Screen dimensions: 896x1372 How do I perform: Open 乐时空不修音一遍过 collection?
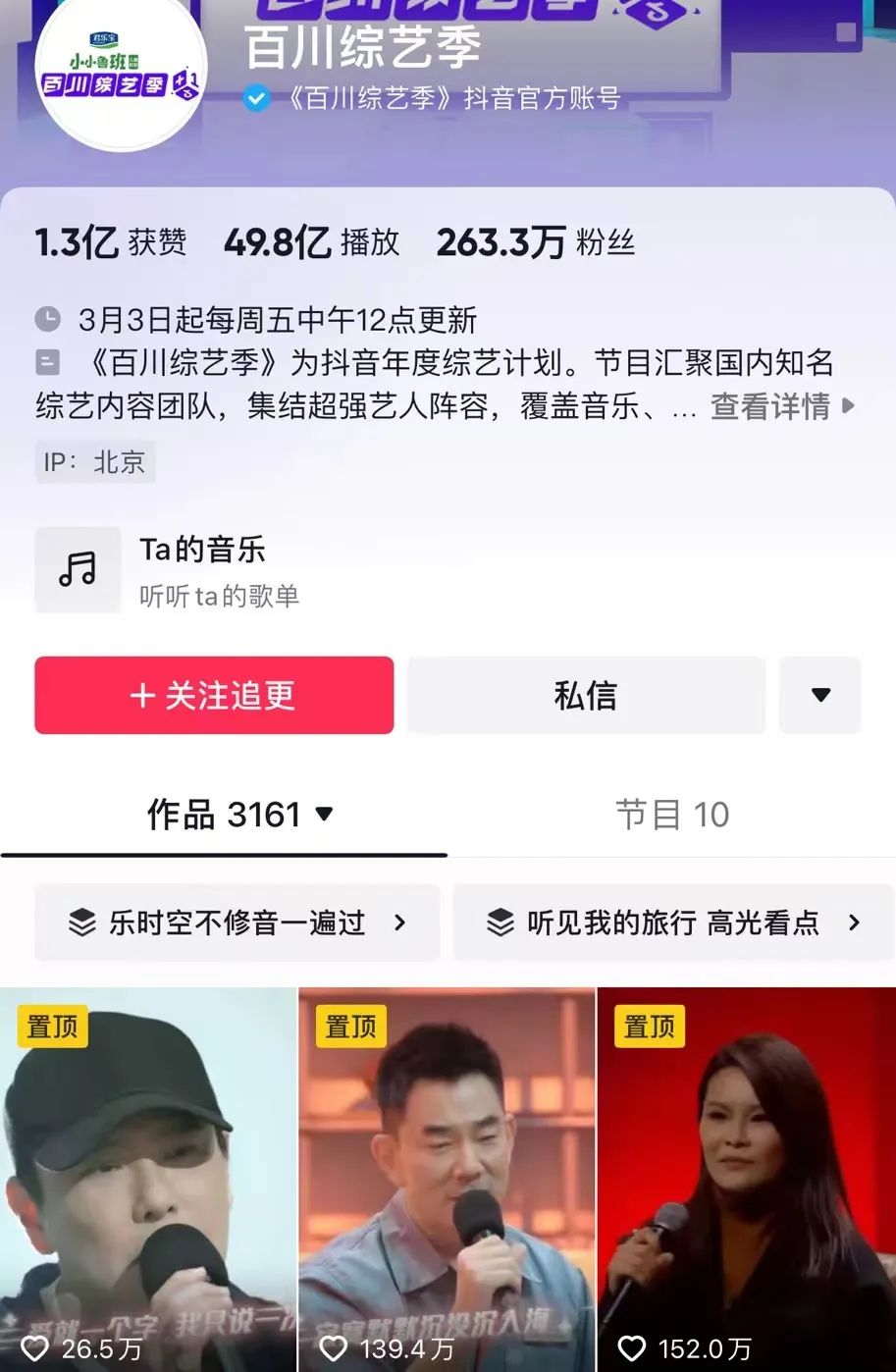point(237,923)
